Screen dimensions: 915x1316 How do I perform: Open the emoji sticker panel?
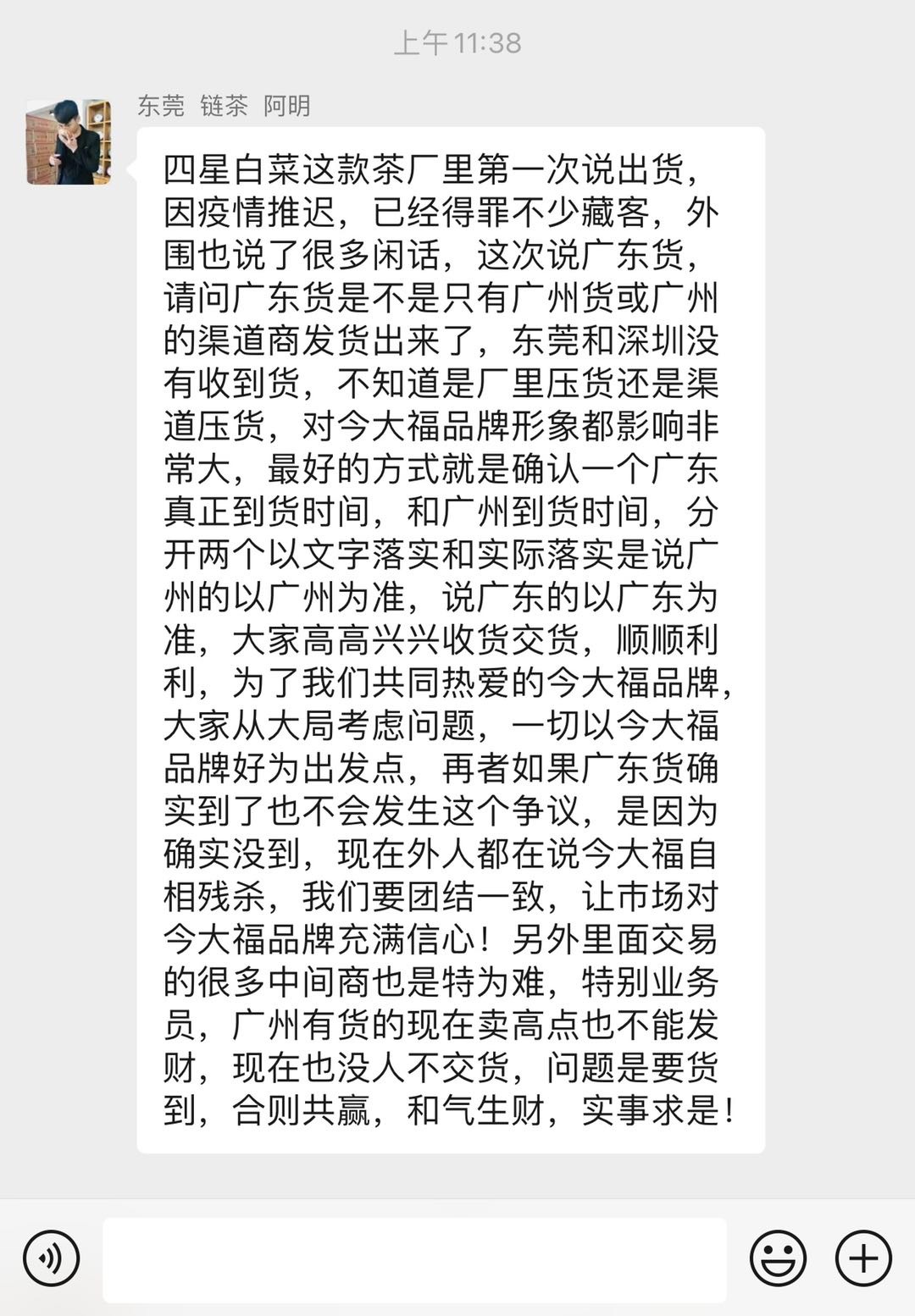(778, 1258)
